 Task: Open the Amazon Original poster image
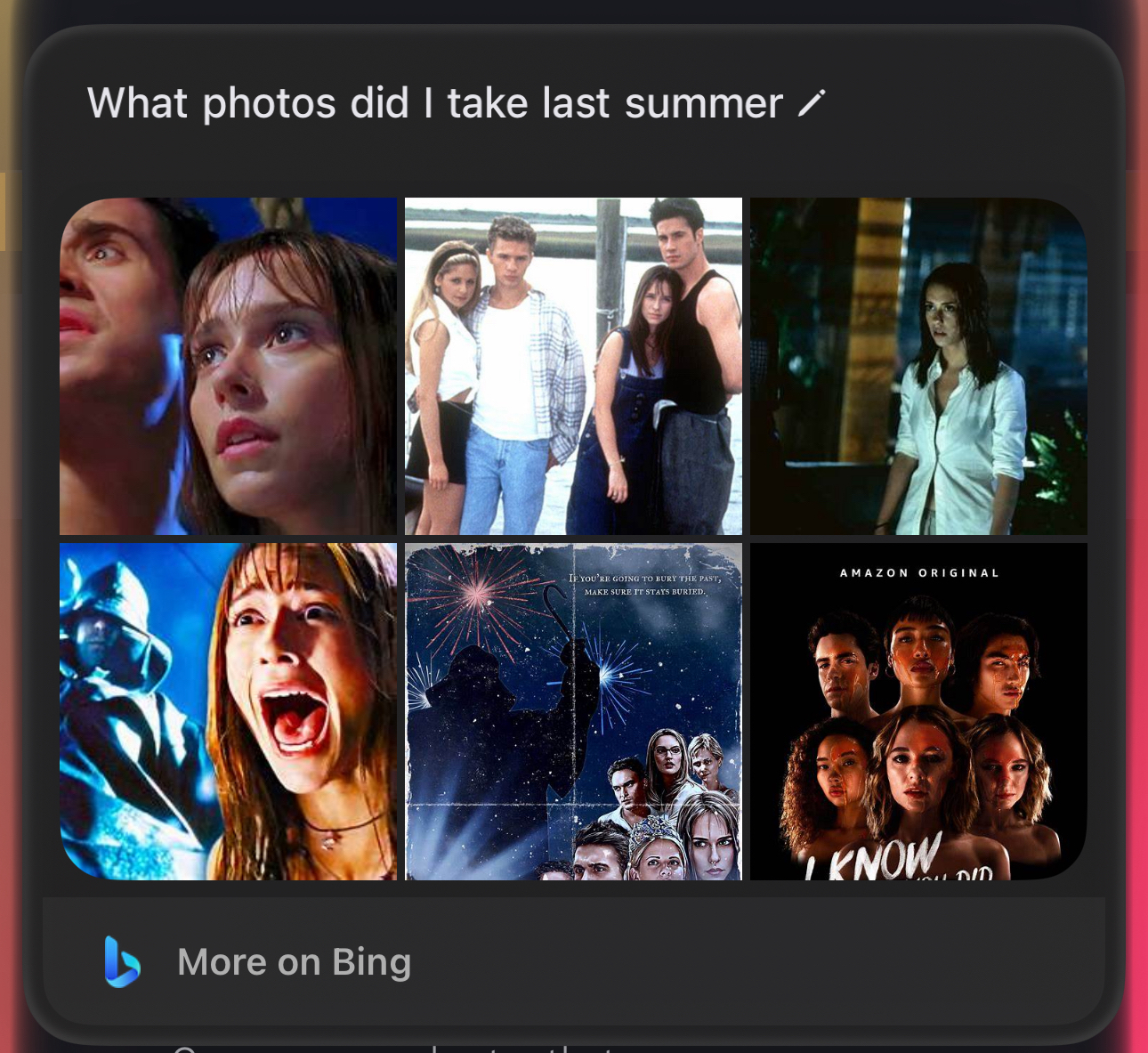[x=918, y=711]
